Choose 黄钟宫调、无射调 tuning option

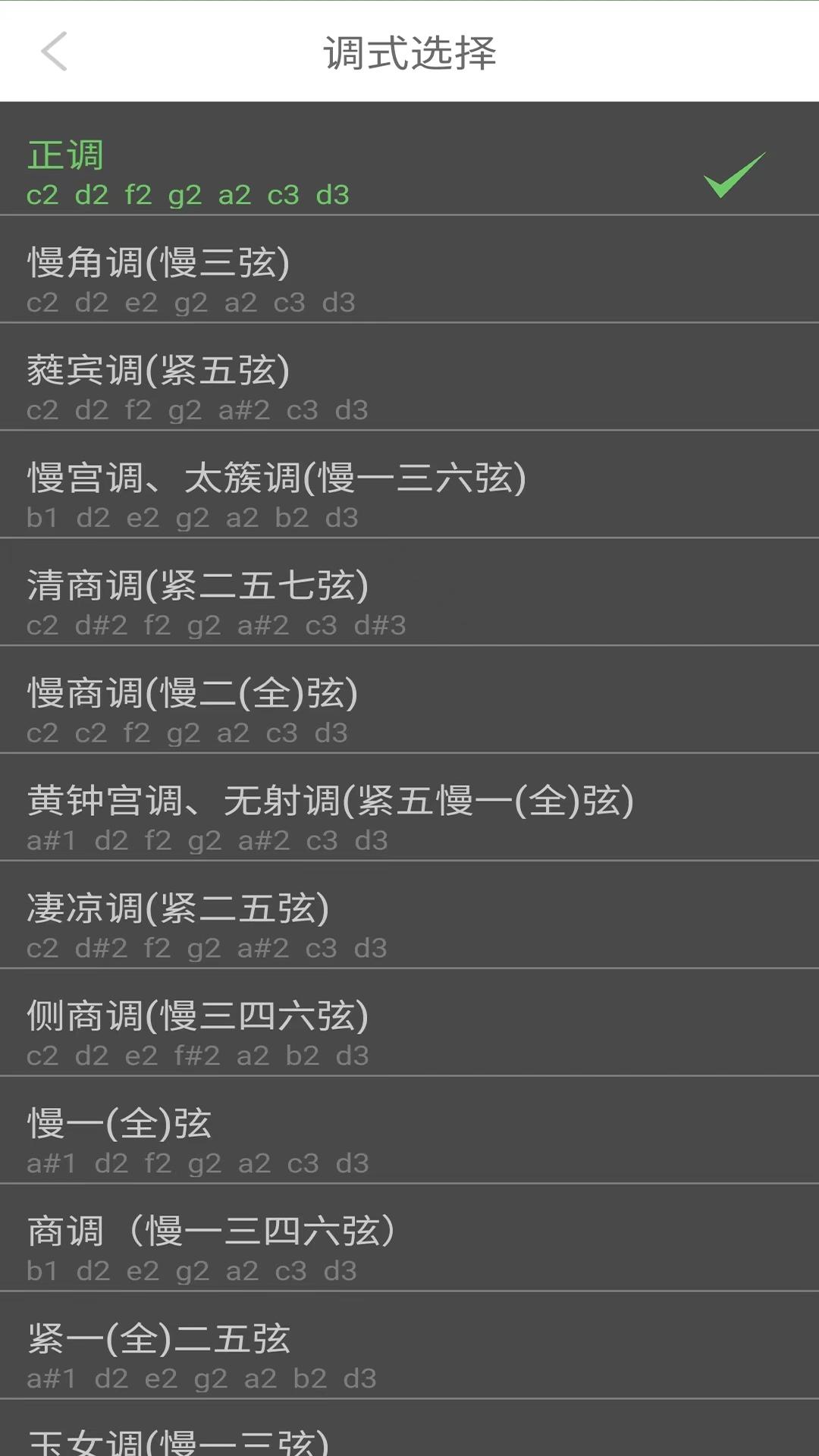pyautogui.click(x=303, y=811)
